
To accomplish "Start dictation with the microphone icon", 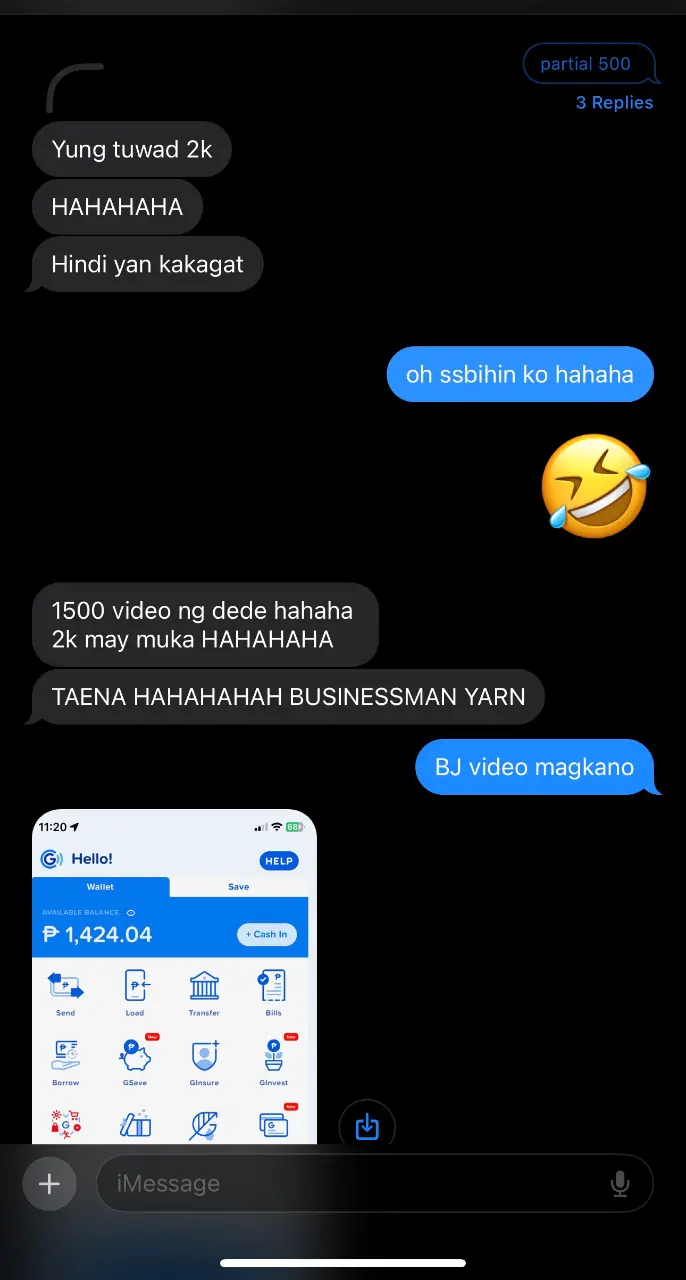I will pyautogui.click(x=620, y=1184).
